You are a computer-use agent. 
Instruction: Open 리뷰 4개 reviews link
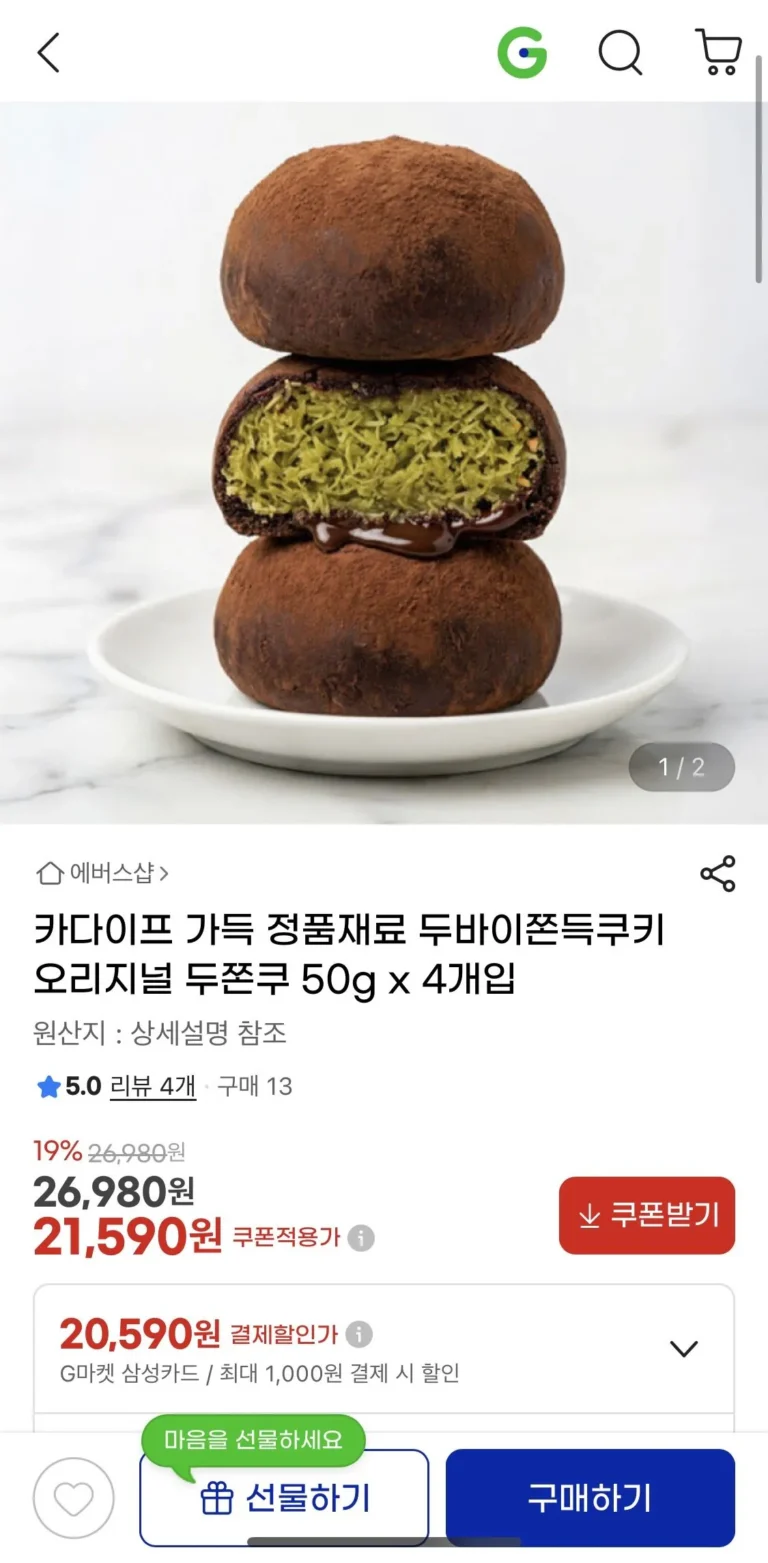pyautogui.click(x=152, y=1086)
